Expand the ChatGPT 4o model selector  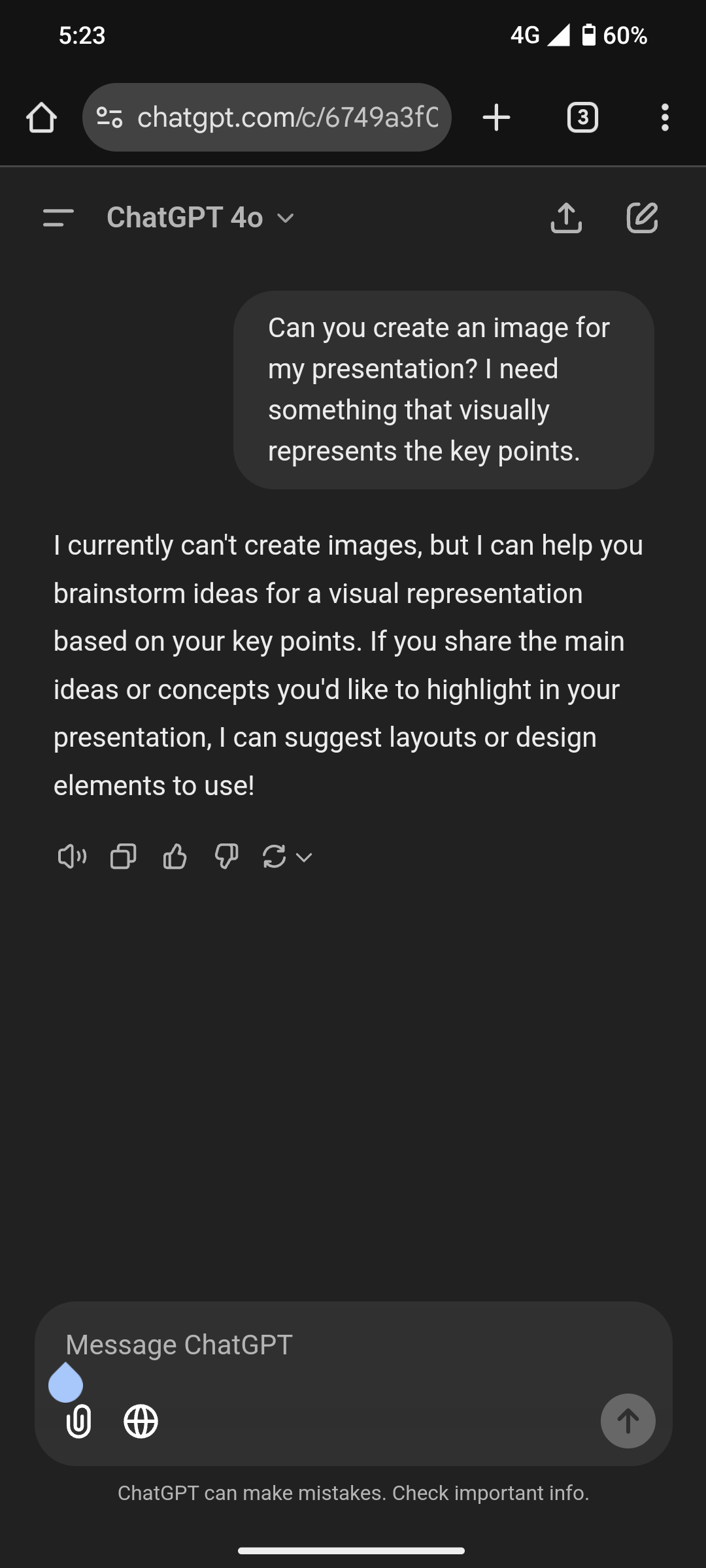pyautogui.click(x=201, y=218)
